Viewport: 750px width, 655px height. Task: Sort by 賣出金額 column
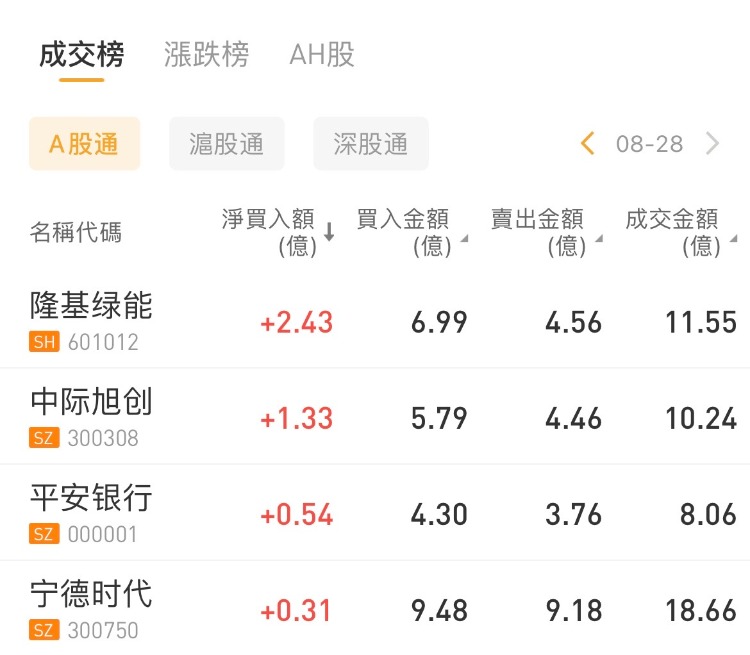(545, 232)
